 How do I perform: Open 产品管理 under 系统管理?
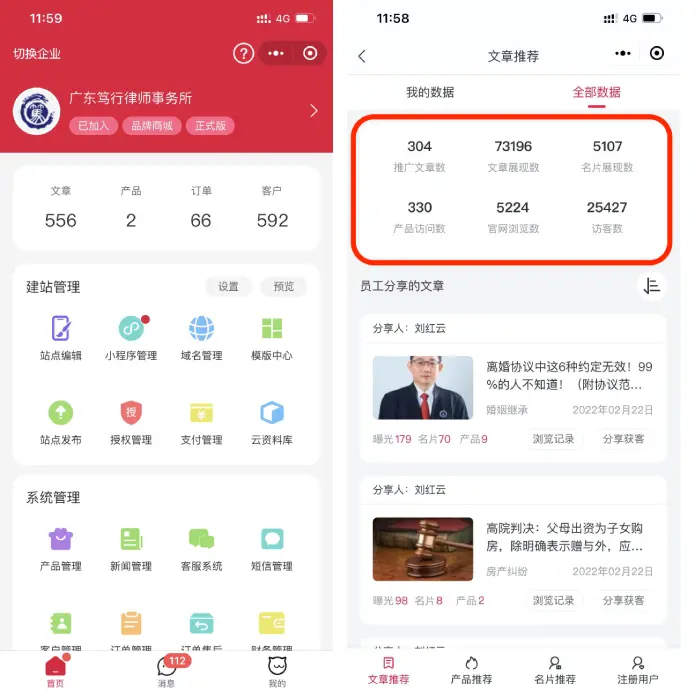(61, 548)
